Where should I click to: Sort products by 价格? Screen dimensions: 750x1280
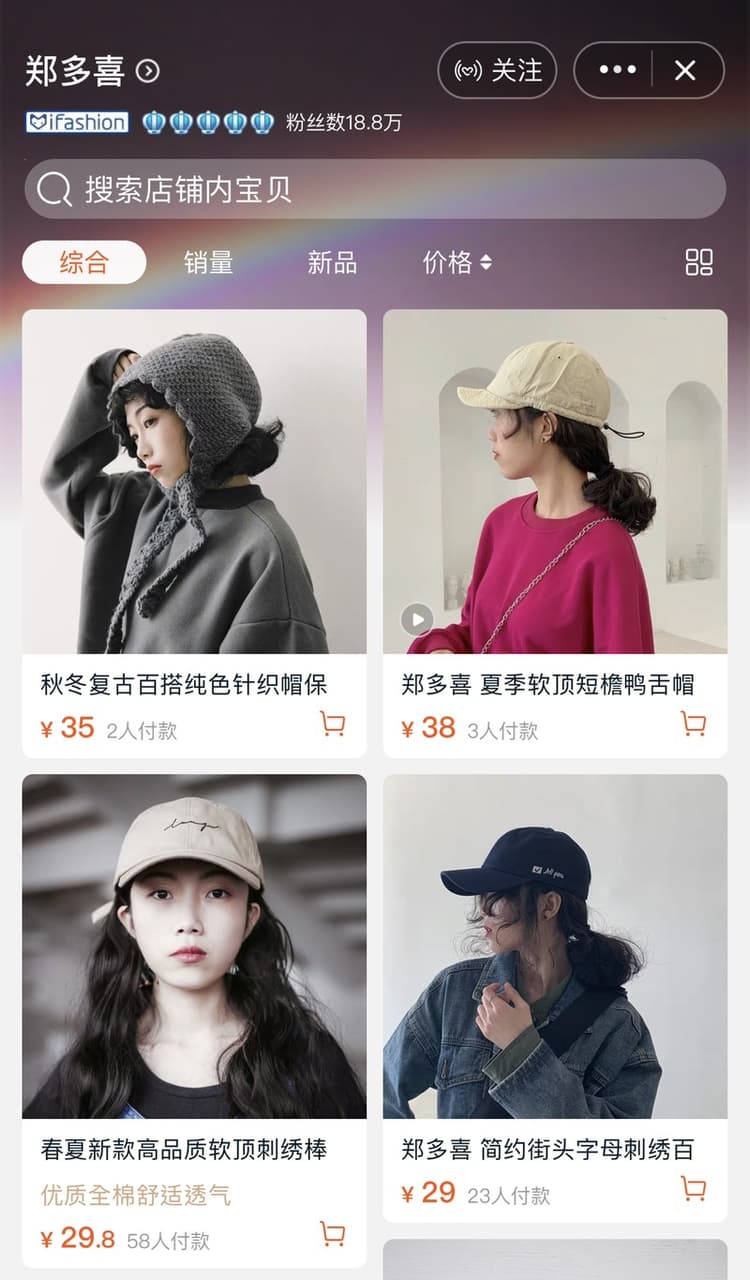tap(457, 262)
